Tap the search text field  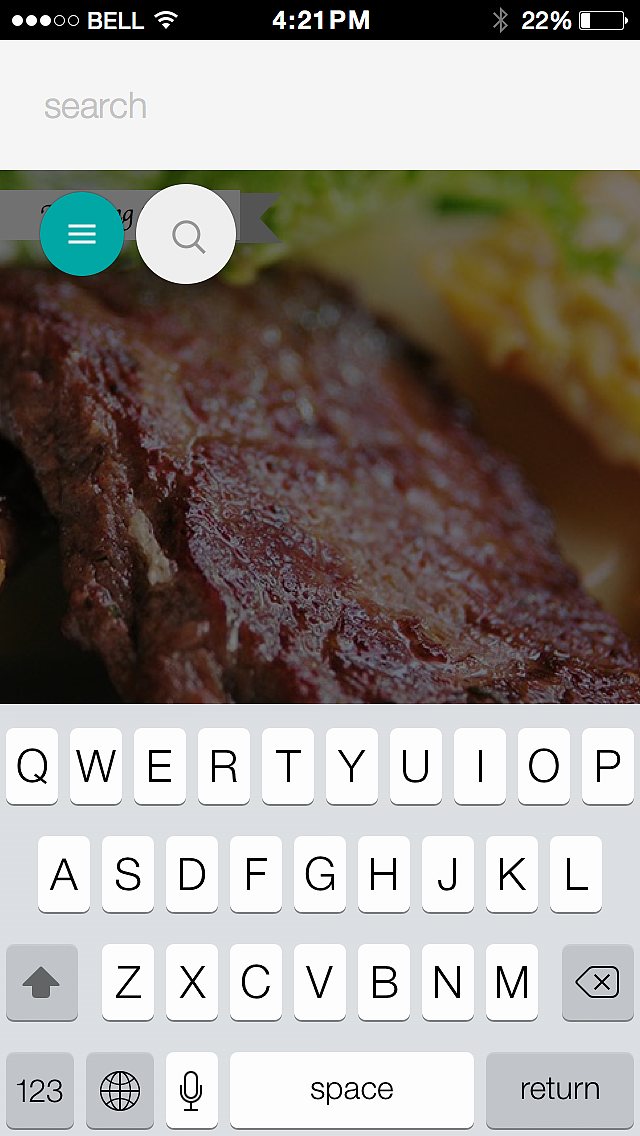320,106
